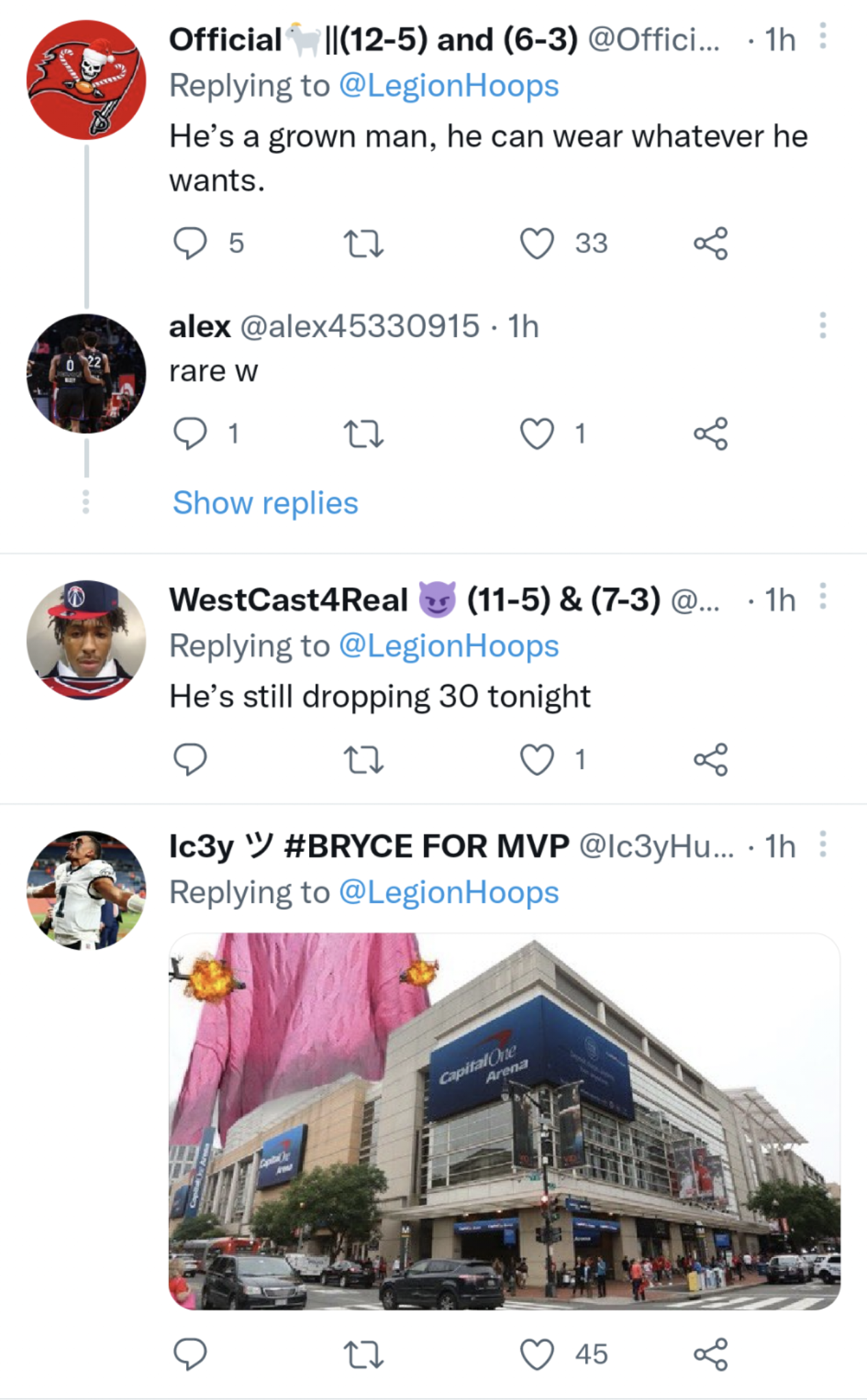867x1400 pixels.
Task: Reply to the "He's a grown man" tweet
Action: 189,243
